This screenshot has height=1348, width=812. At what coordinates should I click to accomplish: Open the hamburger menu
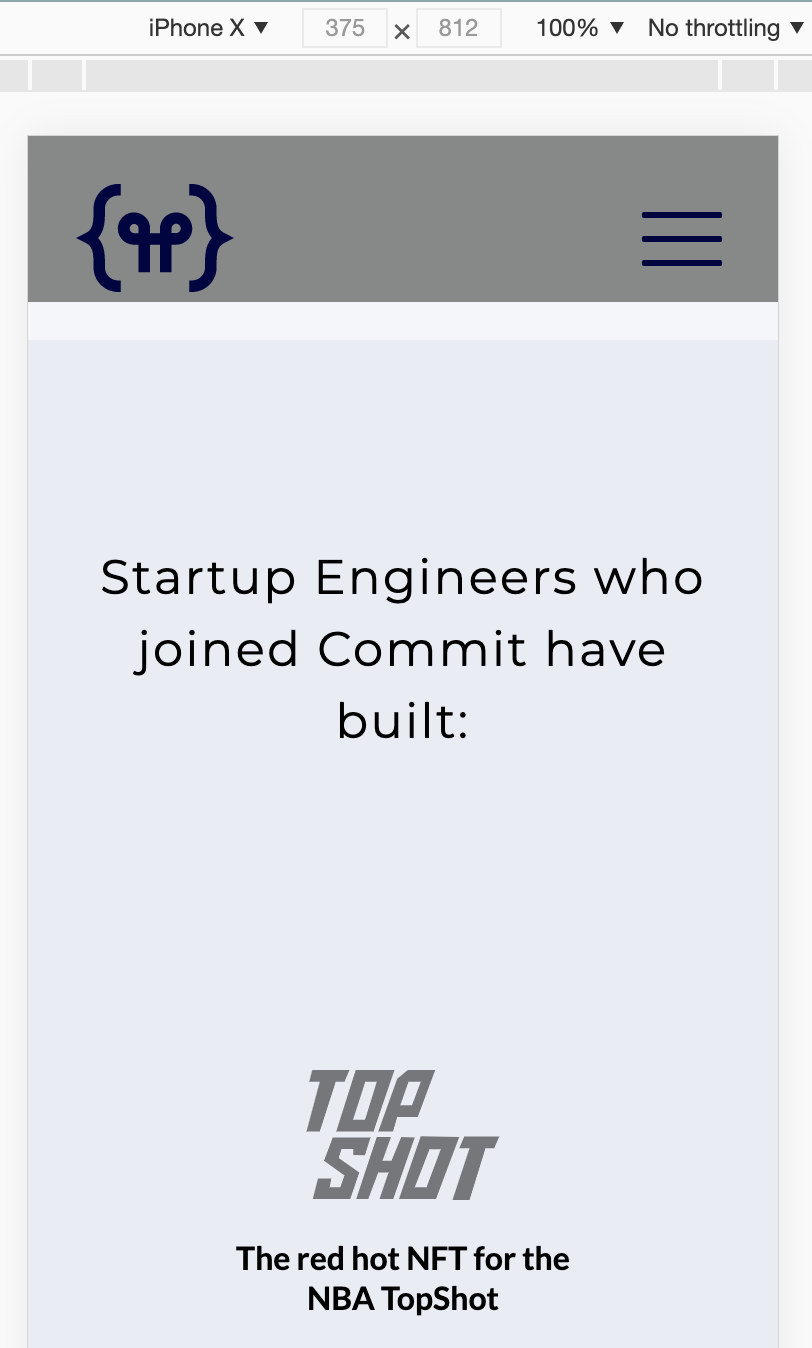pyautogui.click(x=681, y=239)
